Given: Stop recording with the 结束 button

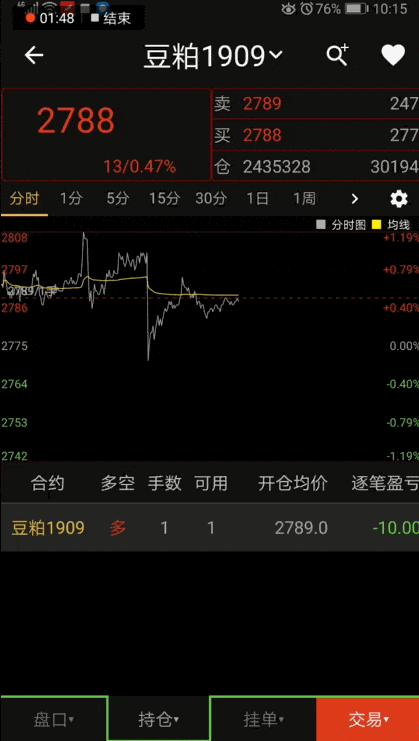Looking at the screenshot, I should point(111,19).
